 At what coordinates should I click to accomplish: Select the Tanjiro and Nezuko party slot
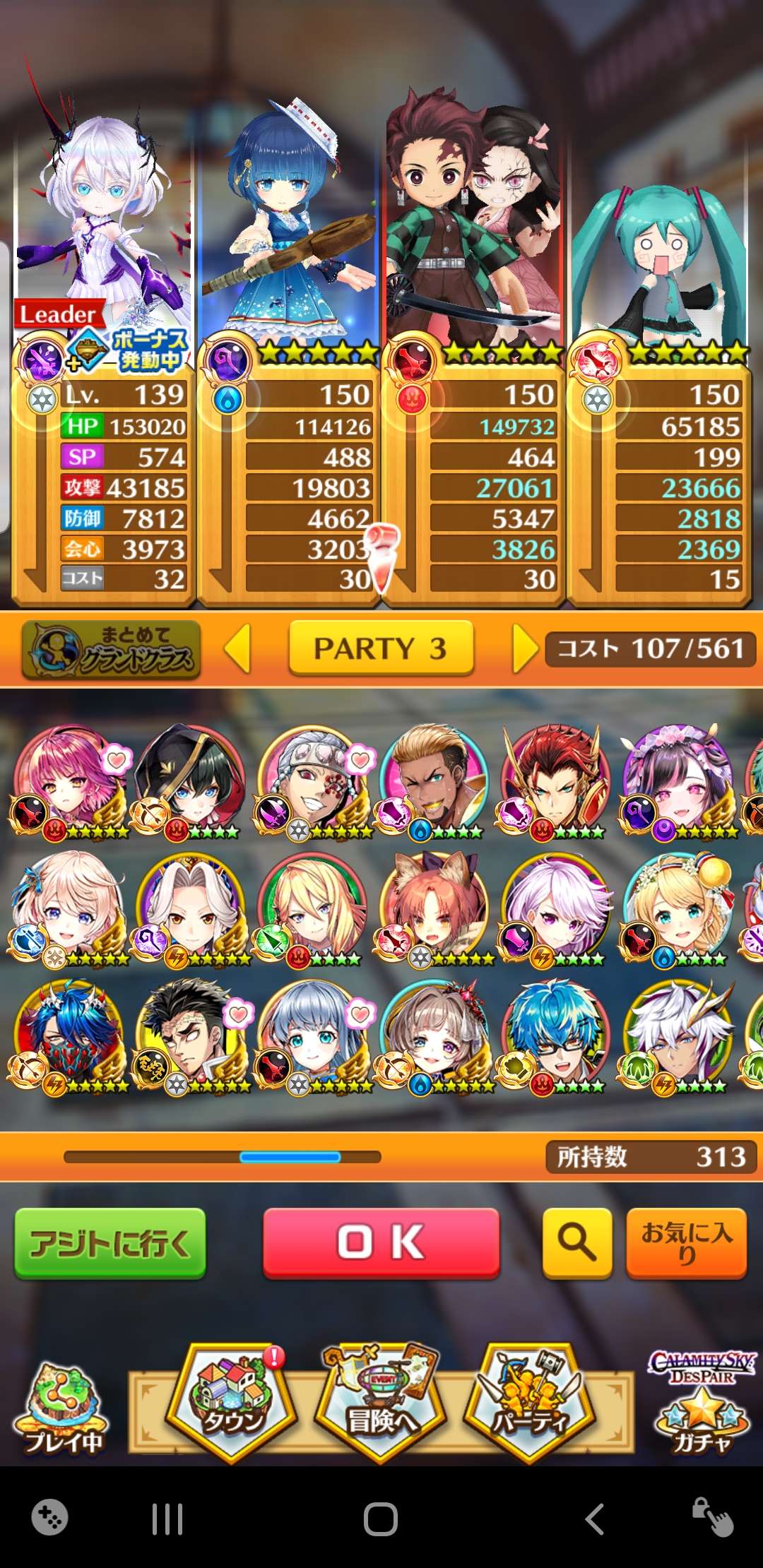coord(473,226)
